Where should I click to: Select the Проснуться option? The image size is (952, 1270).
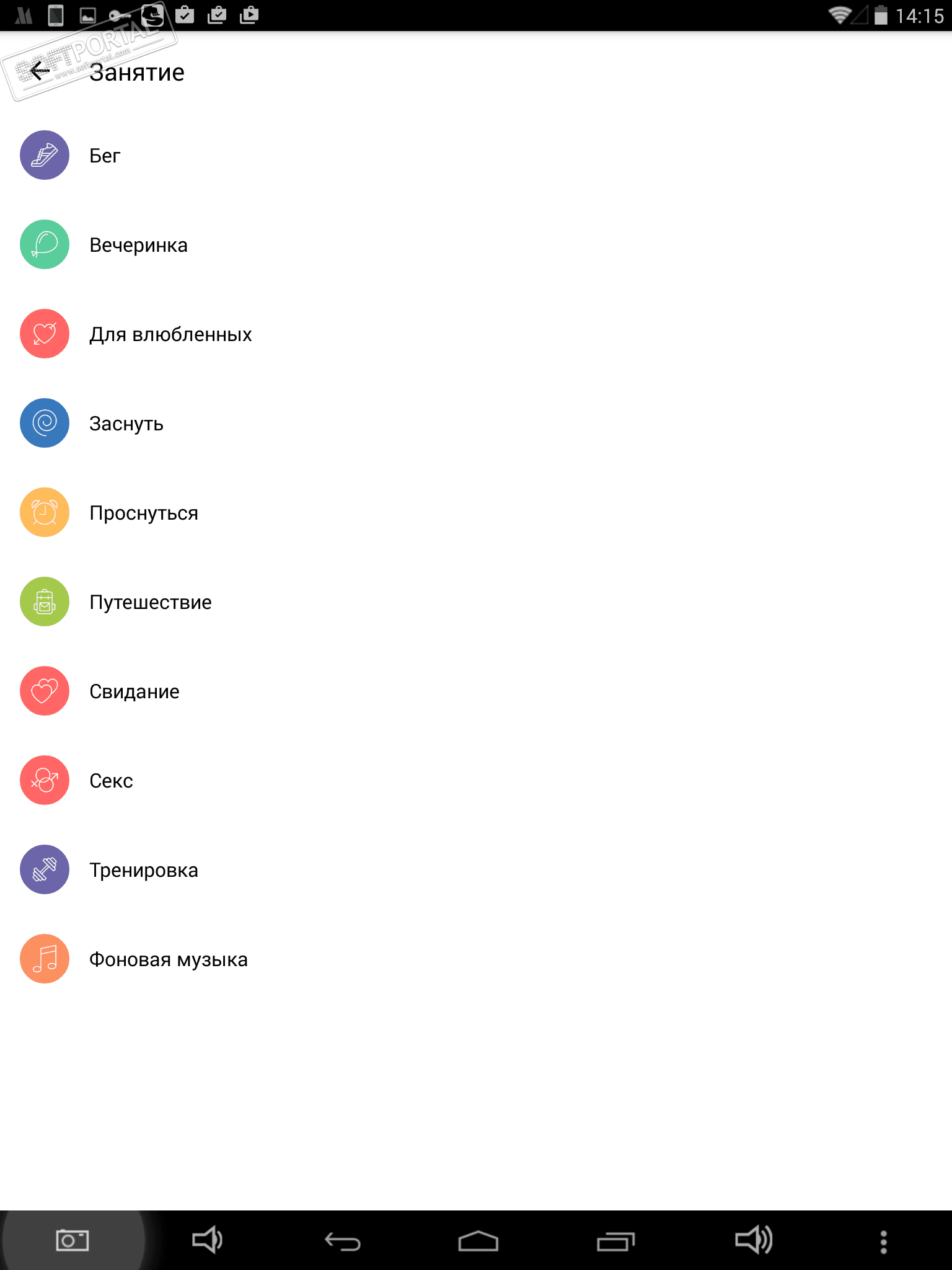(143, 513)
